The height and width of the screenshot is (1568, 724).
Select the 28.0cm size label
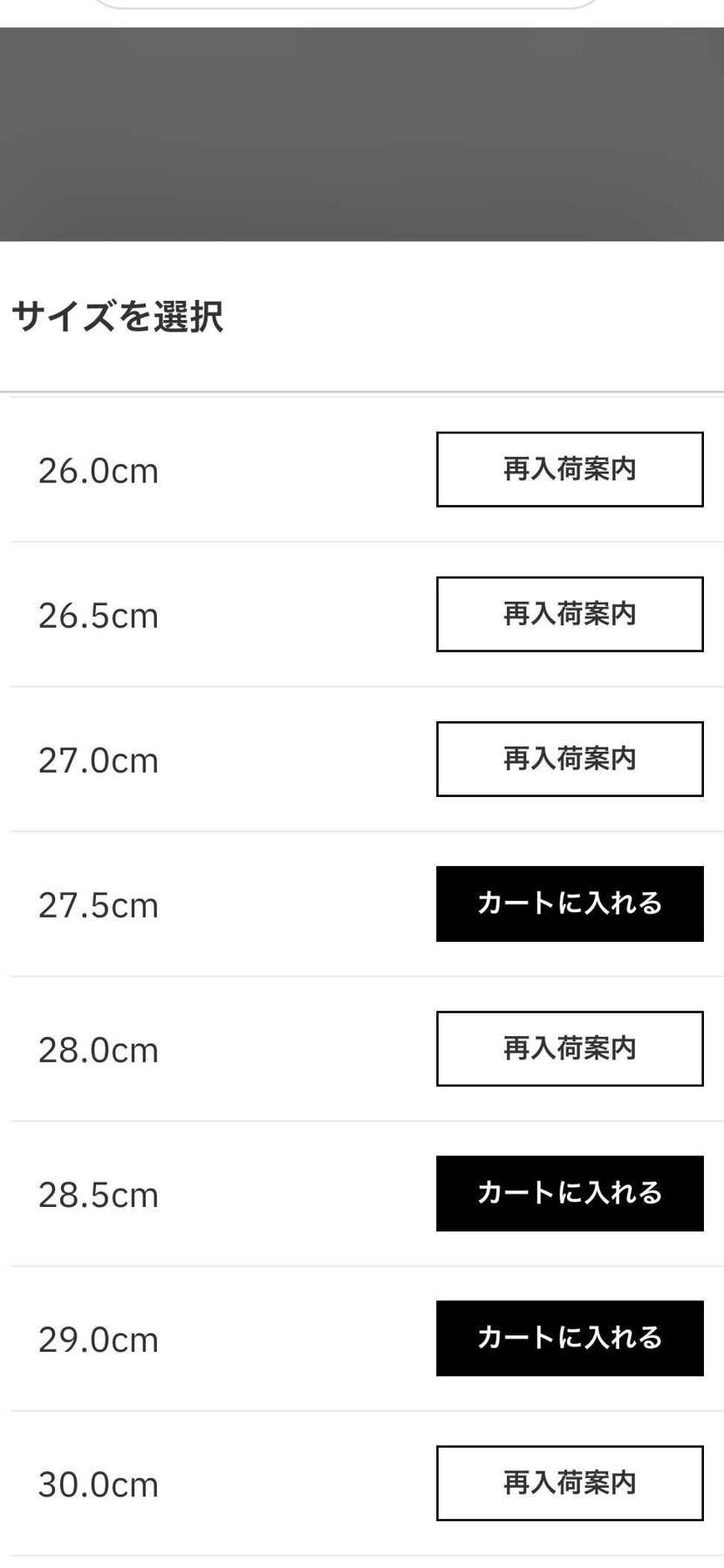98,1049
